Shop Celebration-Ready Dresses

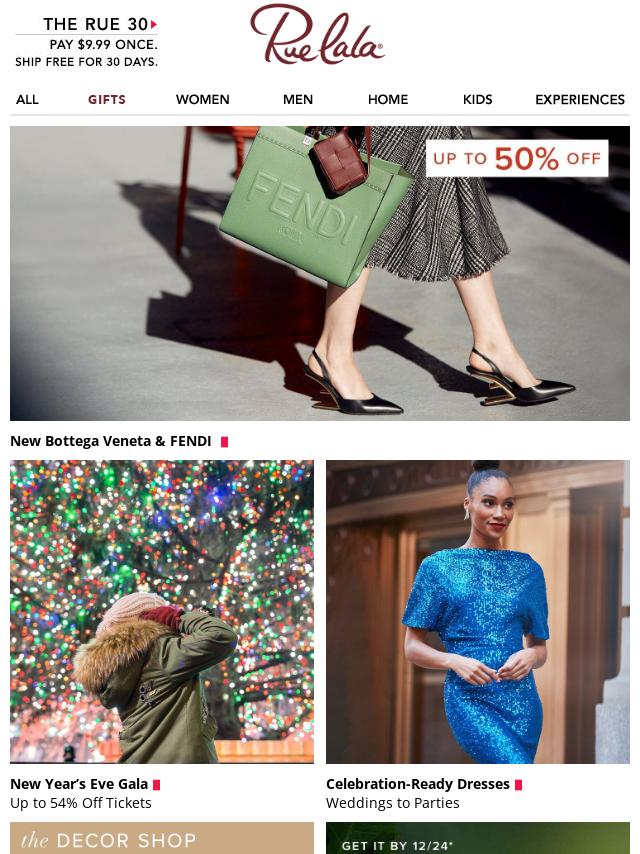(478, 611)
